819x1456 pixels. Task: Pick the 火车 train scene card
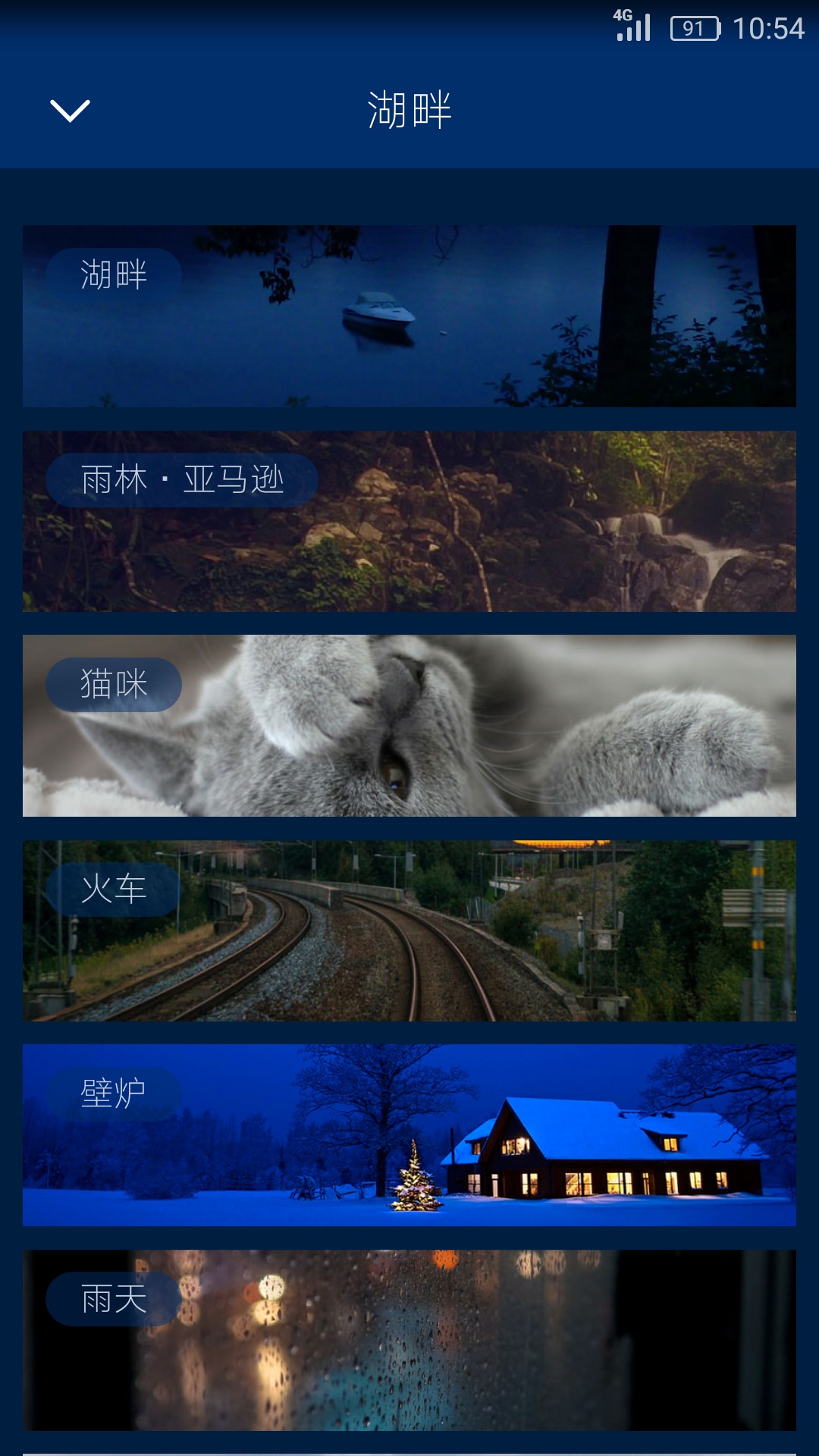click(x=409, y=930)
